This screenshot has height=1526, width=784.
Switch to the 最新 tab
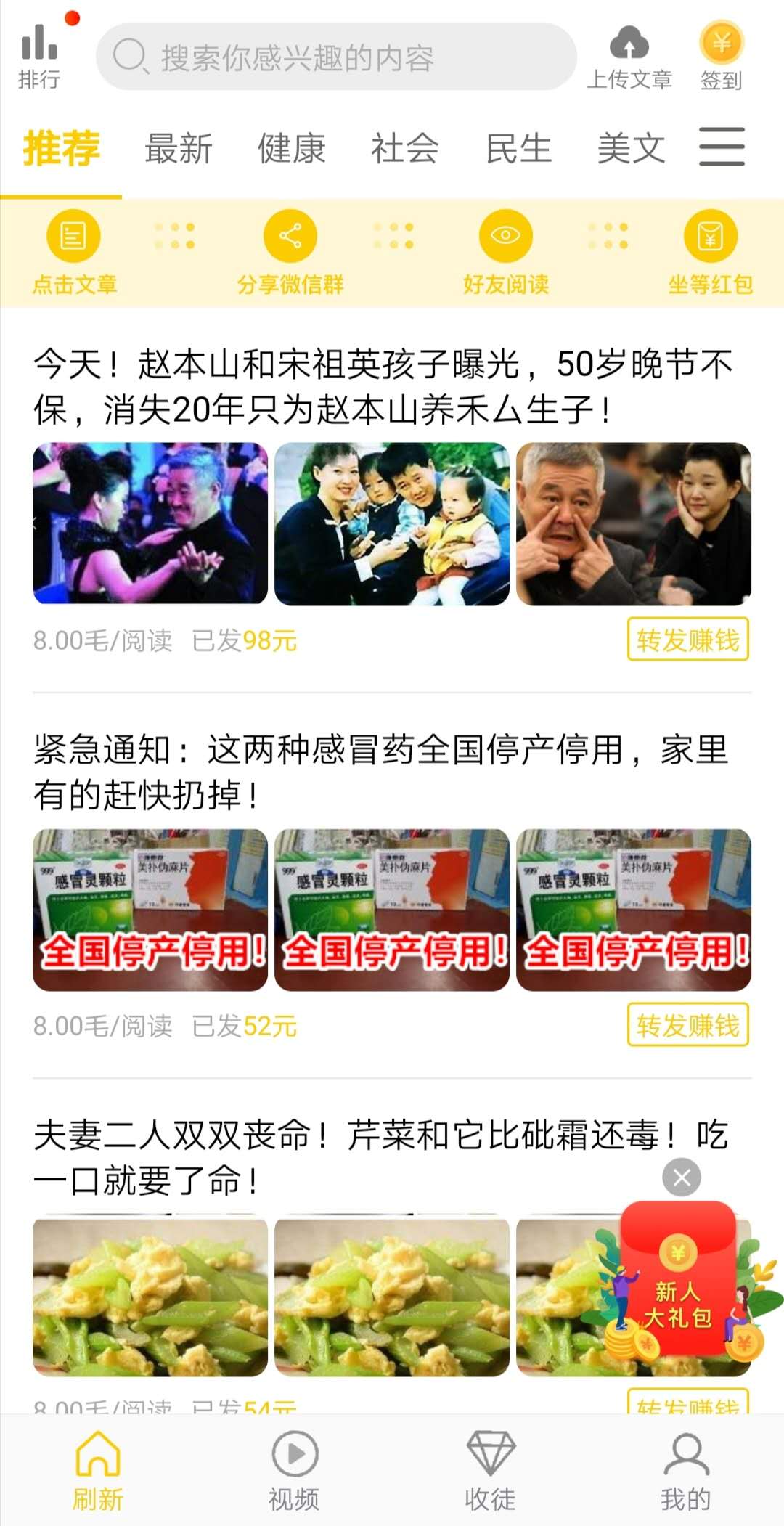[x=179, y=149]
